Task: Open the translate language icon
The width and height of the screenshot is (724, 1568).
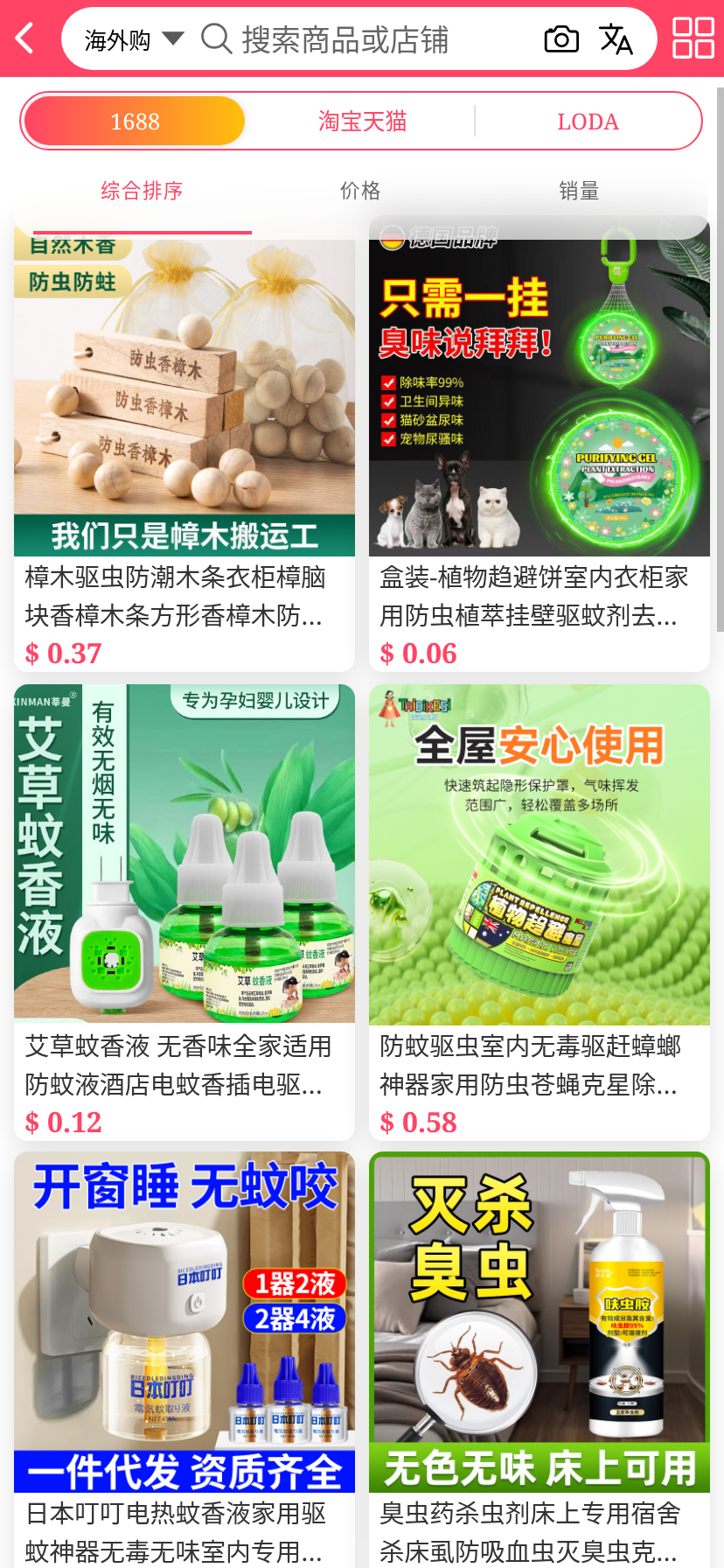Action: click(x=616, y=39)
